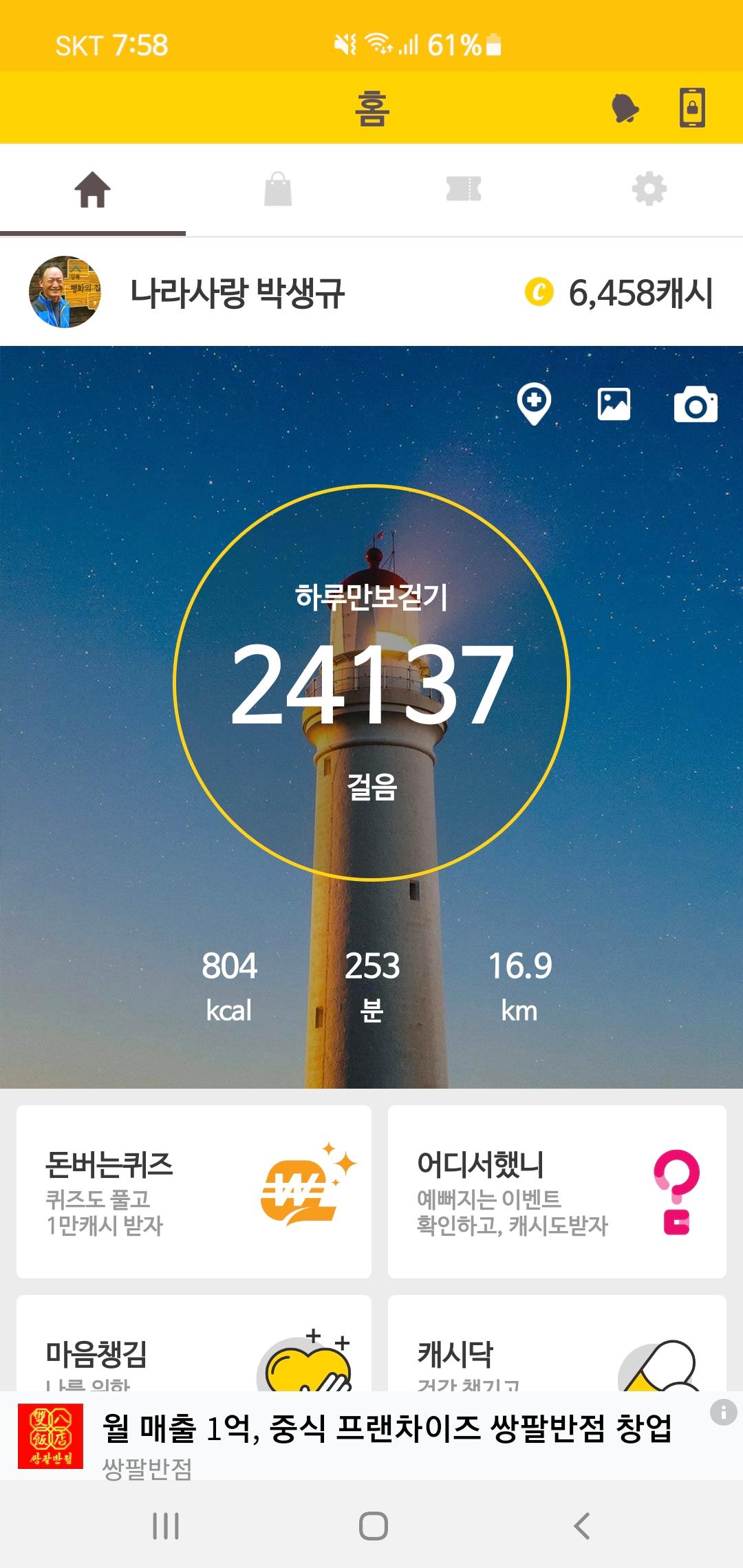
Task: Open the notifications bell
Action: [625, 108]
